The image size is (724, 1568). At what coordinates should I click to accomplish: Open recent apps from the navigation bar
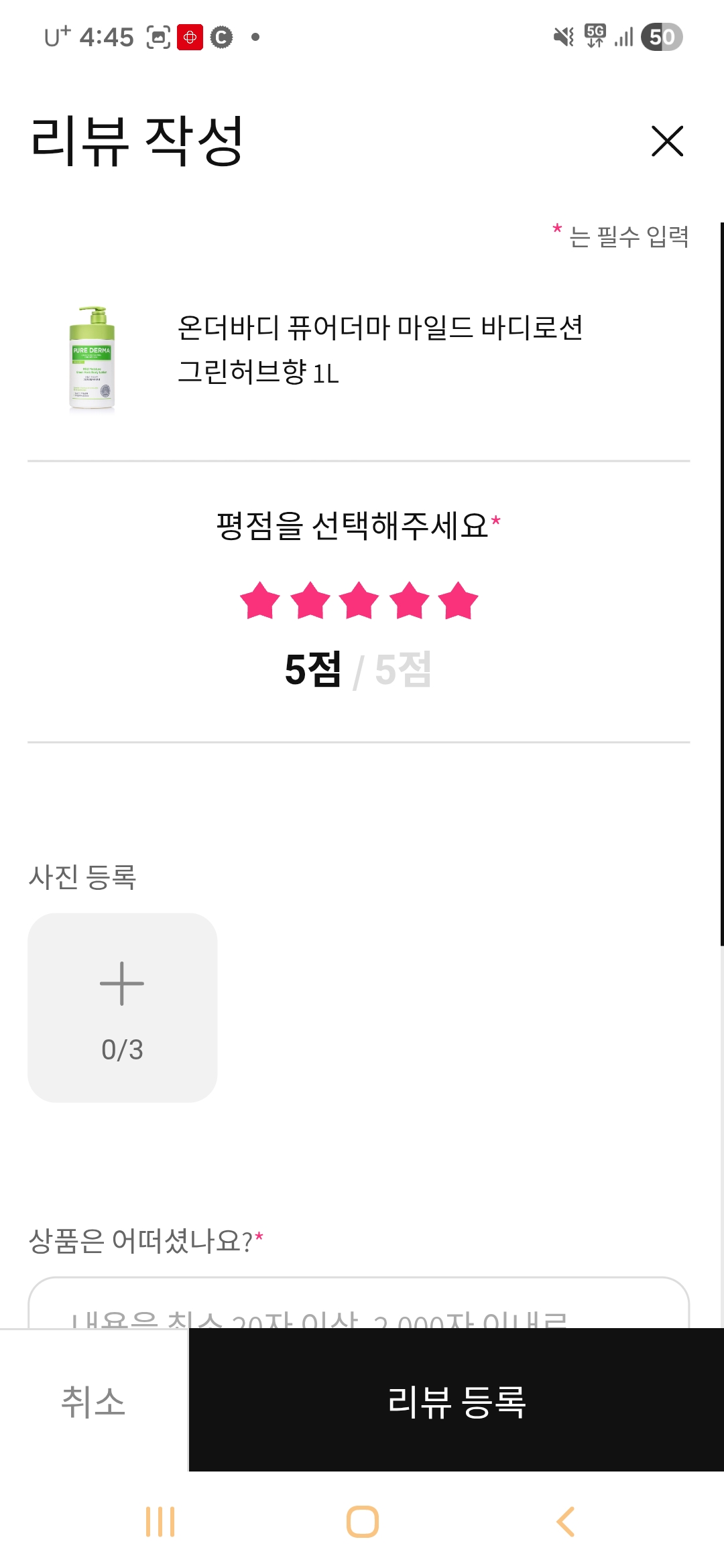160,1522
